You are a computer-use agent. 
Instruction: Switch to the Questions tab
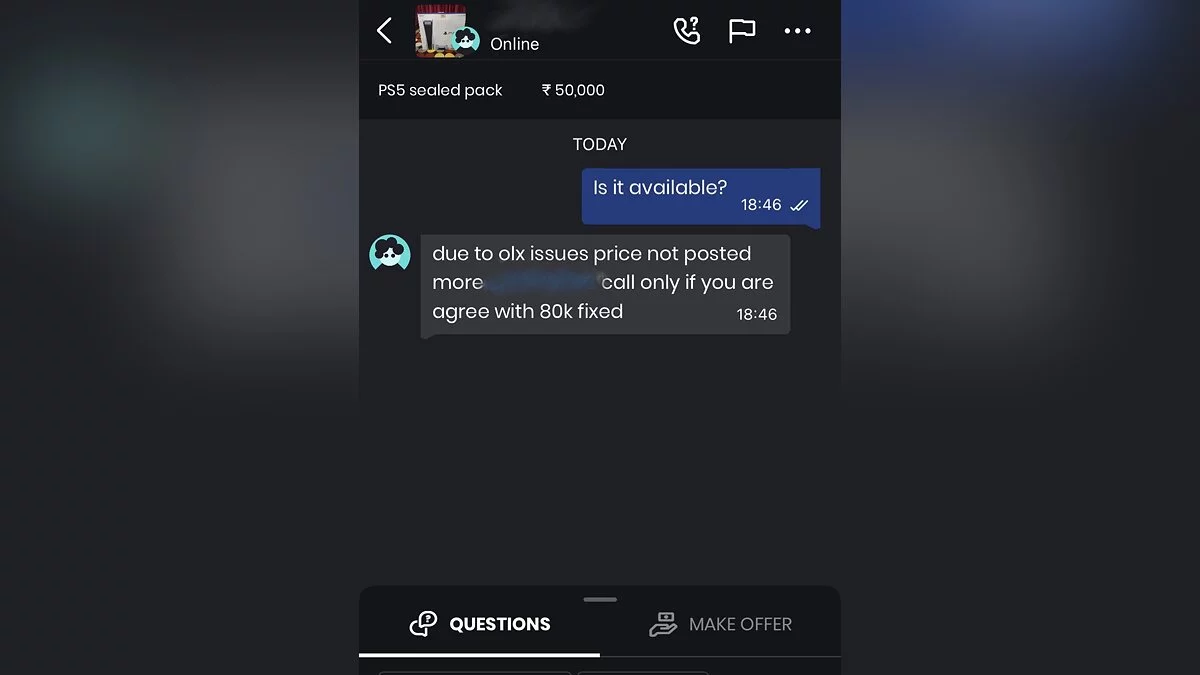pos(480,624)
